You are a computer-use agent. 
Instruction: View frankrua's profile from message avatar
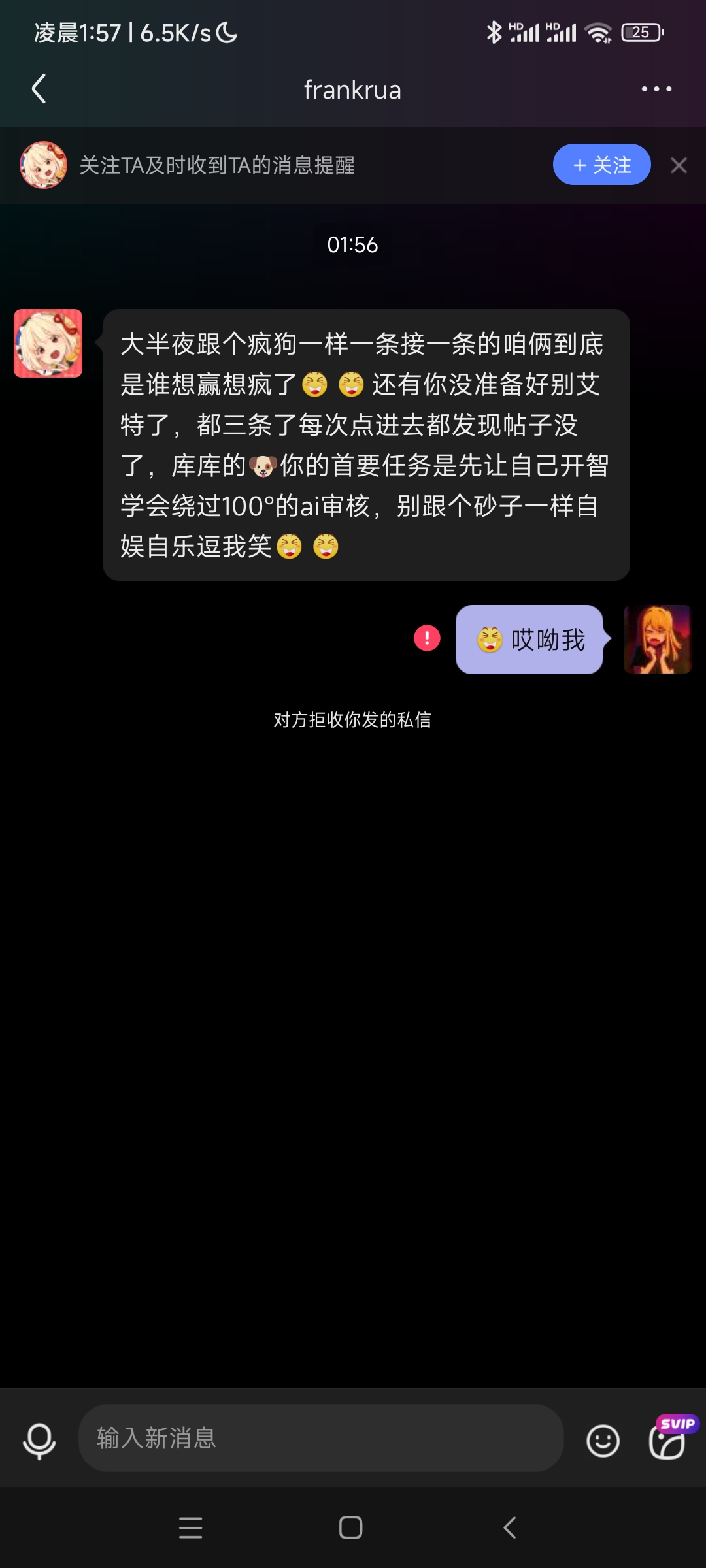(x=48, y=343)
